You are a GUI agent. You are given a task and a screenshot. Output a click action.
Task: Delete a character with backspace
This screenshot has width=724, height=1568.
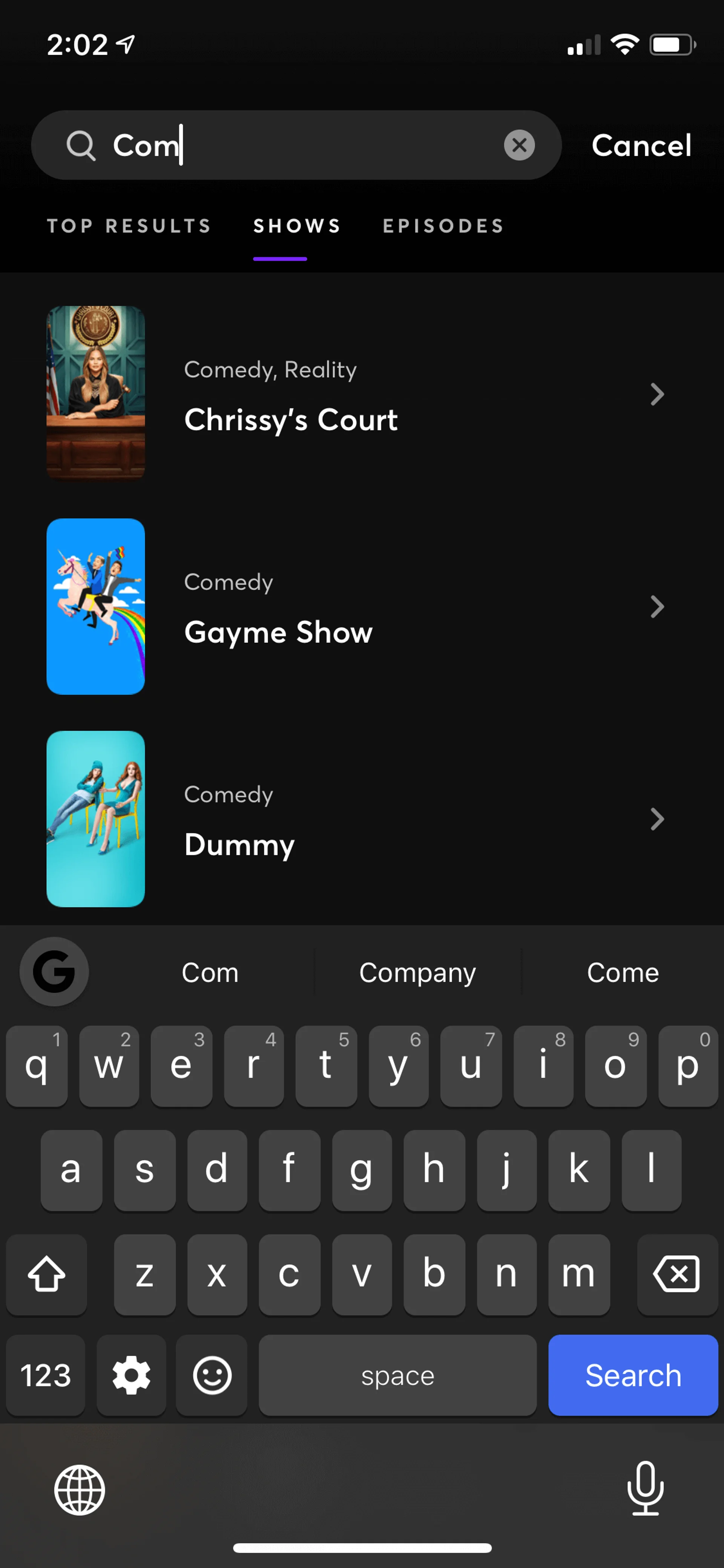[676, 1273]
